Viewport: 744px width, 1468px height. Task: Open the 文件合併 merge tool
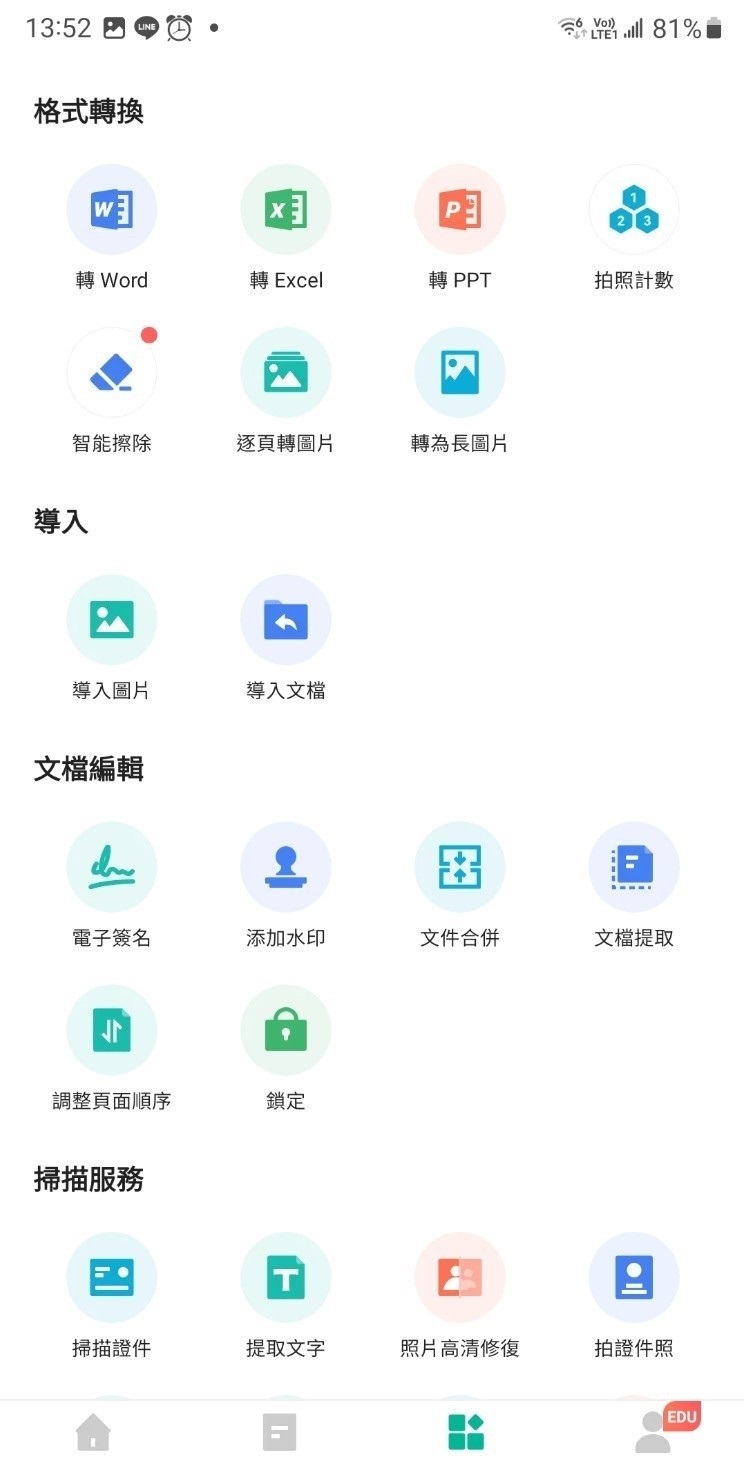[x=460, y=867]
